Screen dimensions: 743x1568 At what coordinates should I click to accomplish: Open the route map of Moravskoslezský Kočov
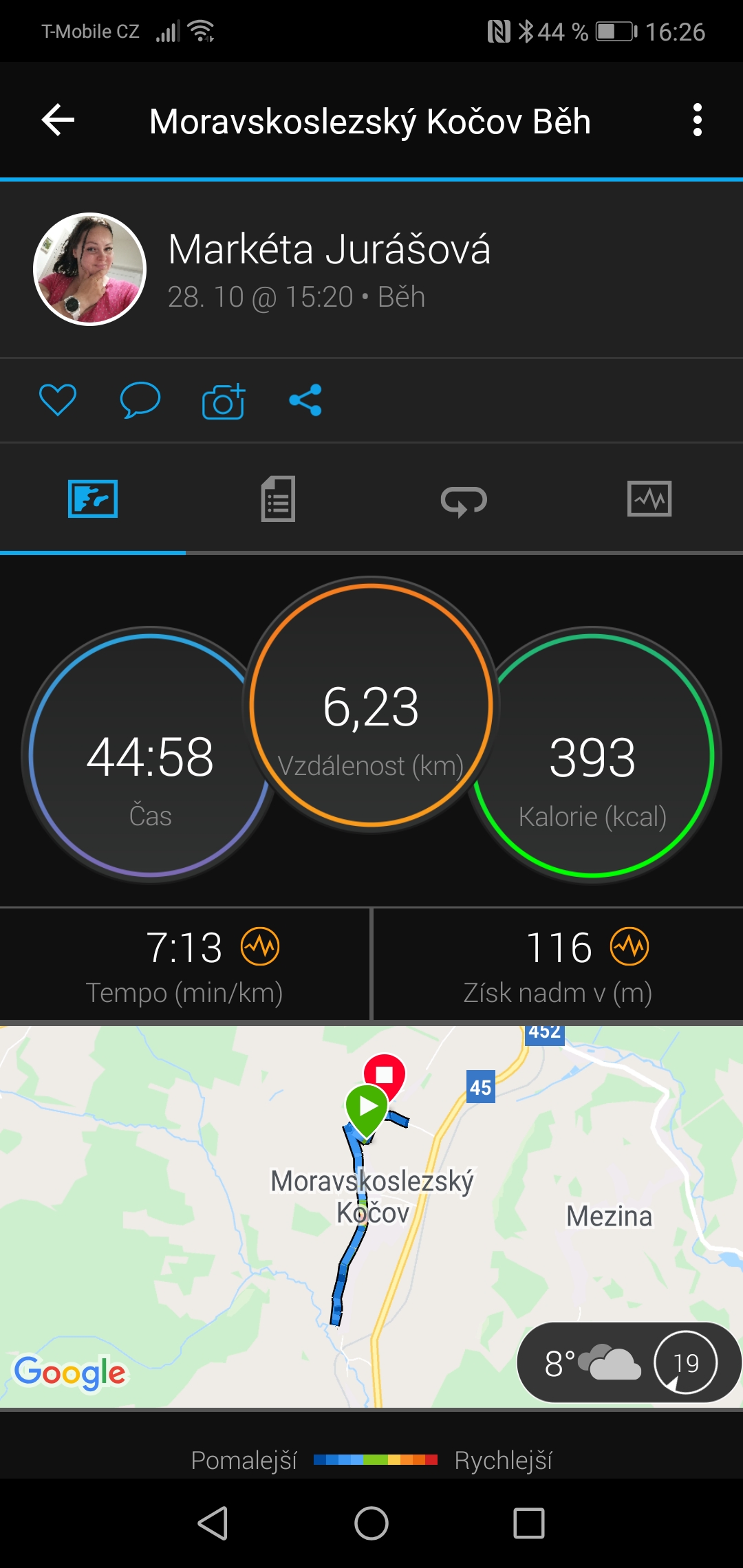pos(371,1216)
